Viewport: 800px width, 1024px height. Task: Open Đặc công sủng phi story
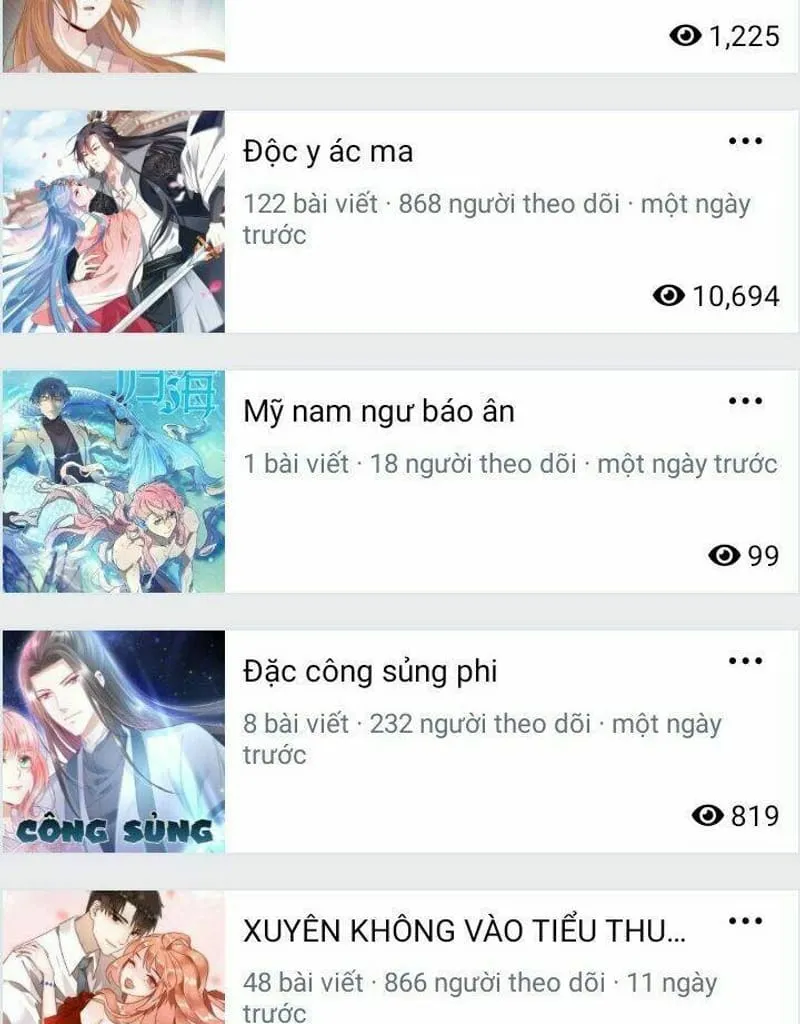click(x=370, y=671)
